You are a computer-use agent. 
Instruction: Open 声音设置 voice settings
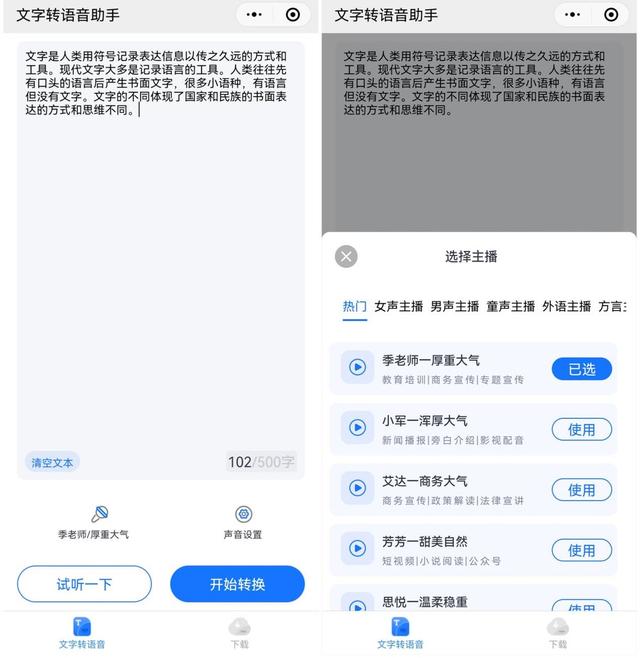point(243,522)
